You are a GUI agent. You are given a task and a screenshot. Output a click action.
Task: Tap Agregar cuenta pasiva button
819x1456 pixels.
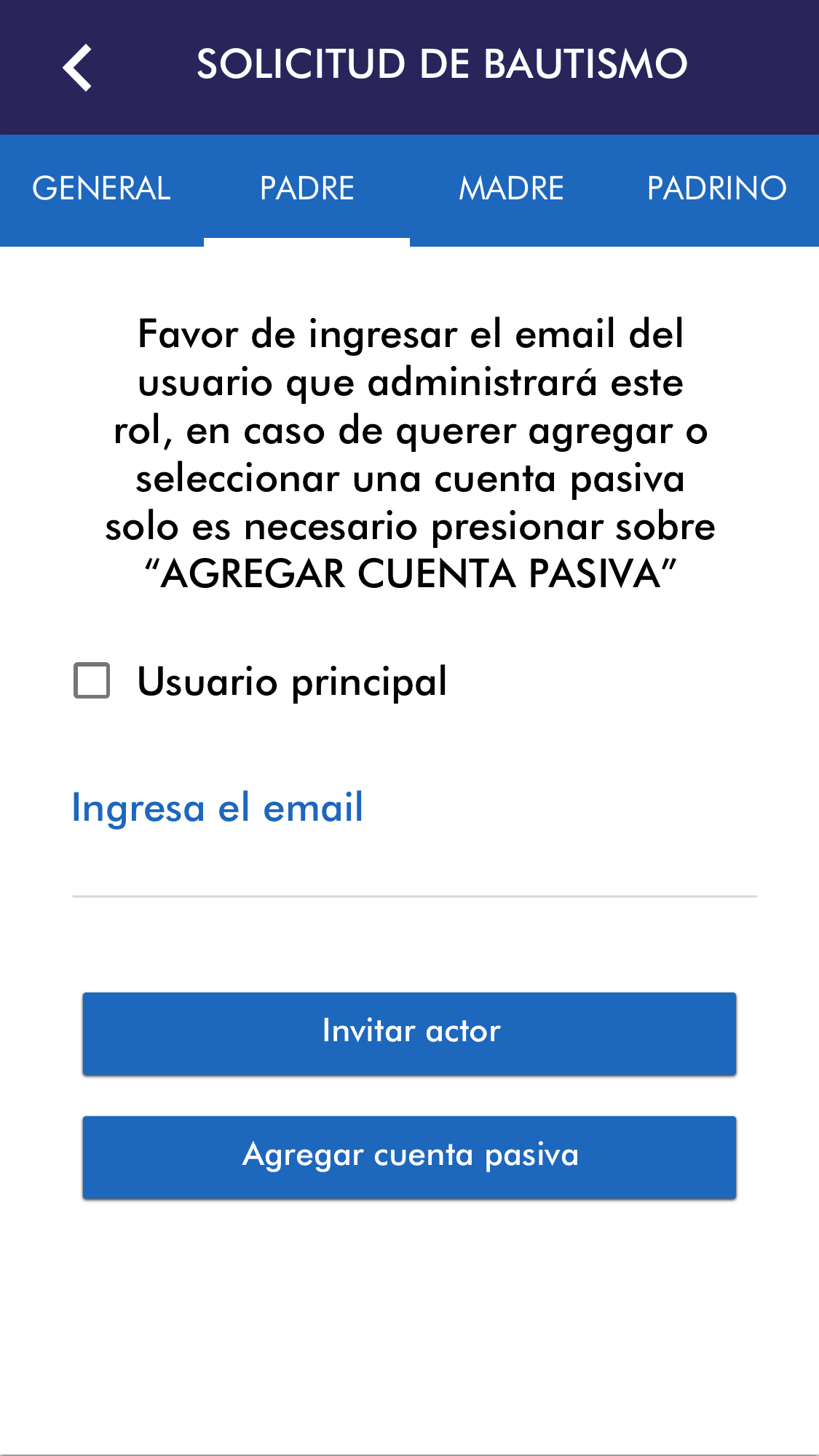pos(409,1156)
